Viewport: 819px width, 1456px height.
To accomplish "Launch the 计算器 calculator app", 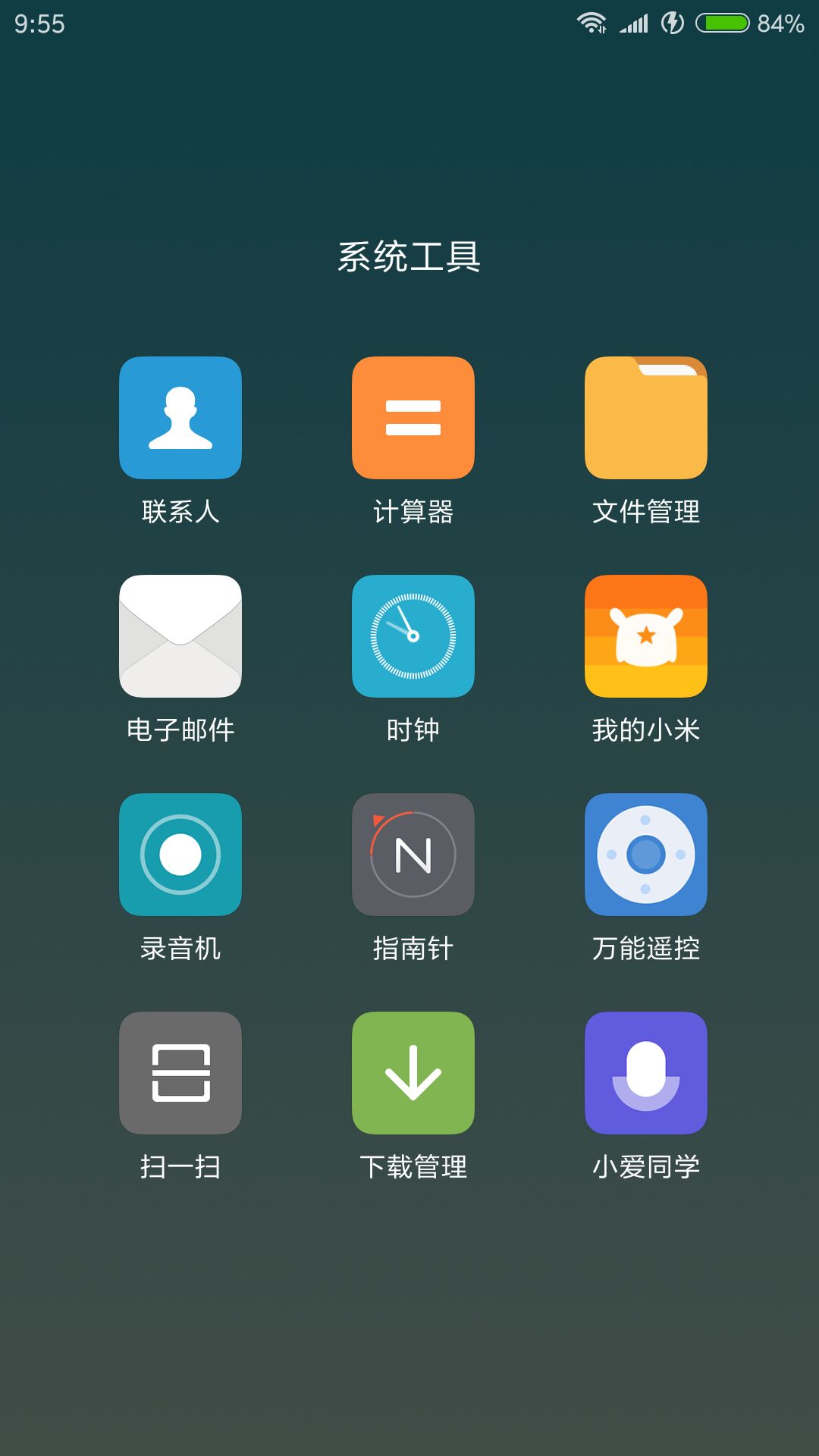I will (413, 418).
